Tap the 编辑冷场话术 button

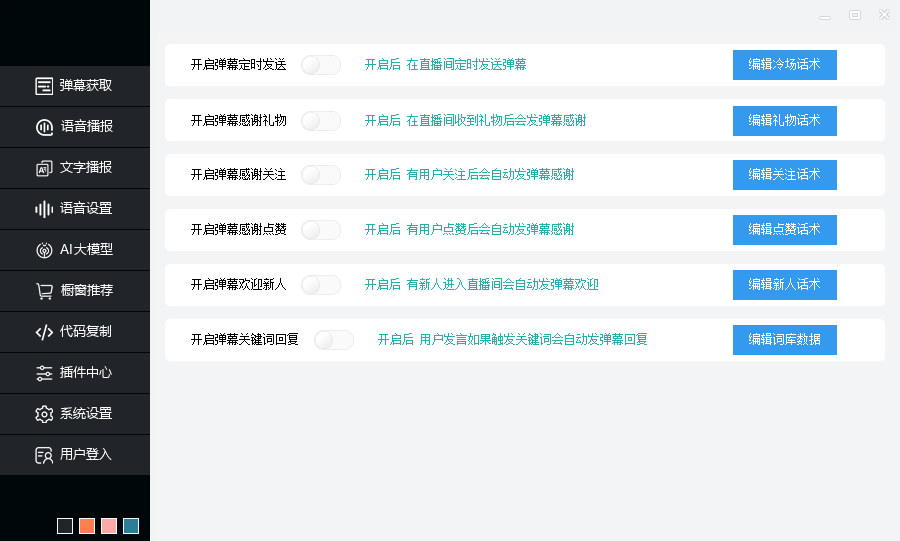[784, 65]
